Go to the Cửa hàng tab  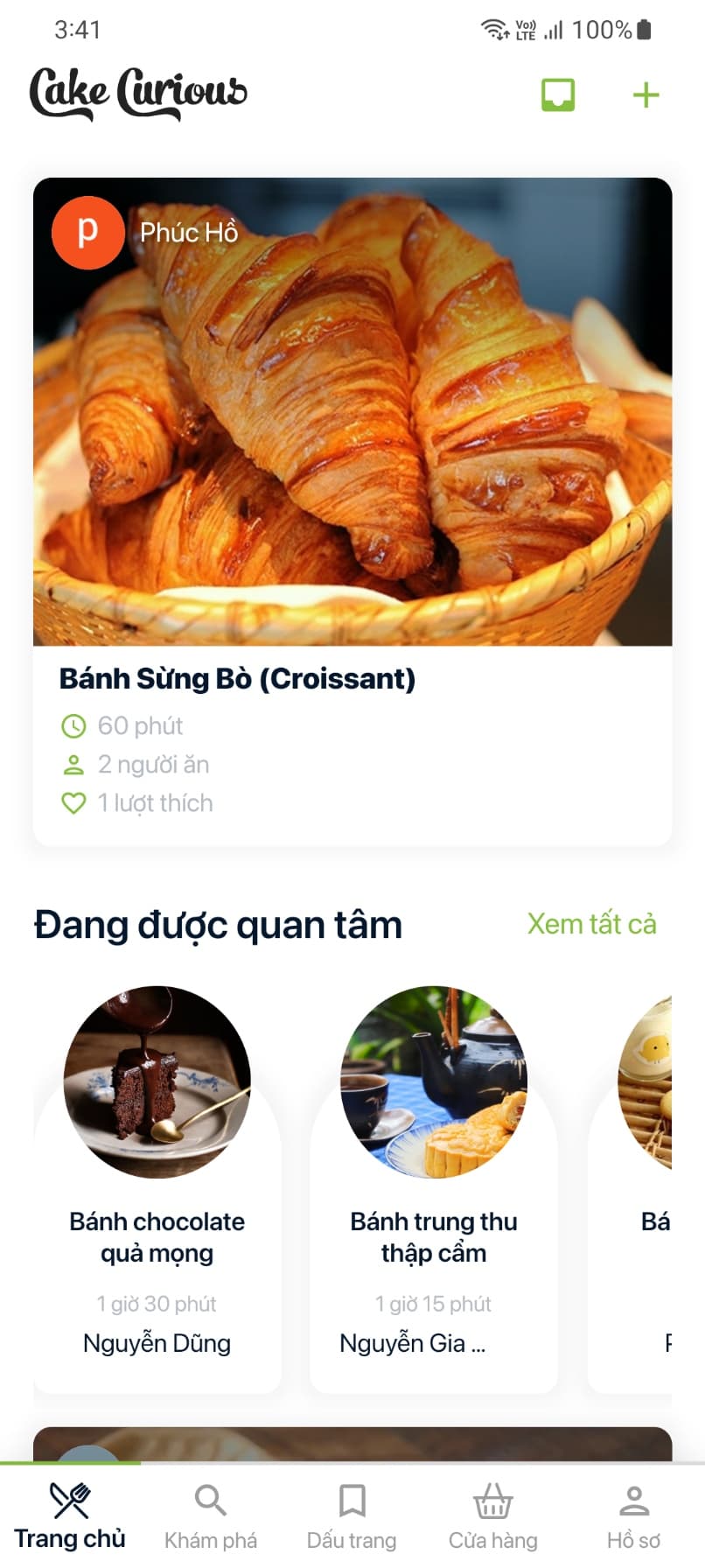(493, 1516)
